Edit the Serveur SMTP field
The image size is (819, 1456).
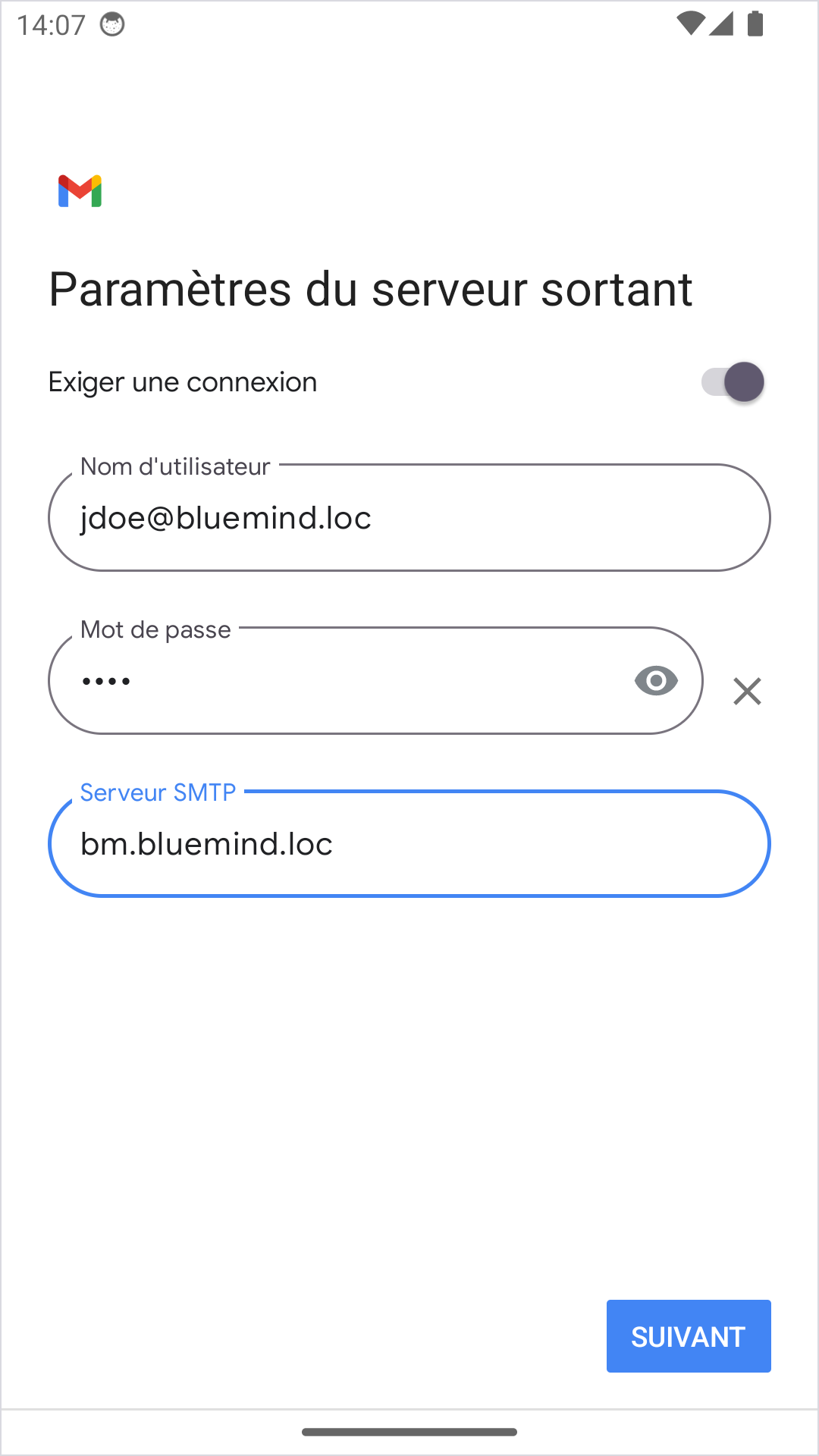tap(409, 844)
